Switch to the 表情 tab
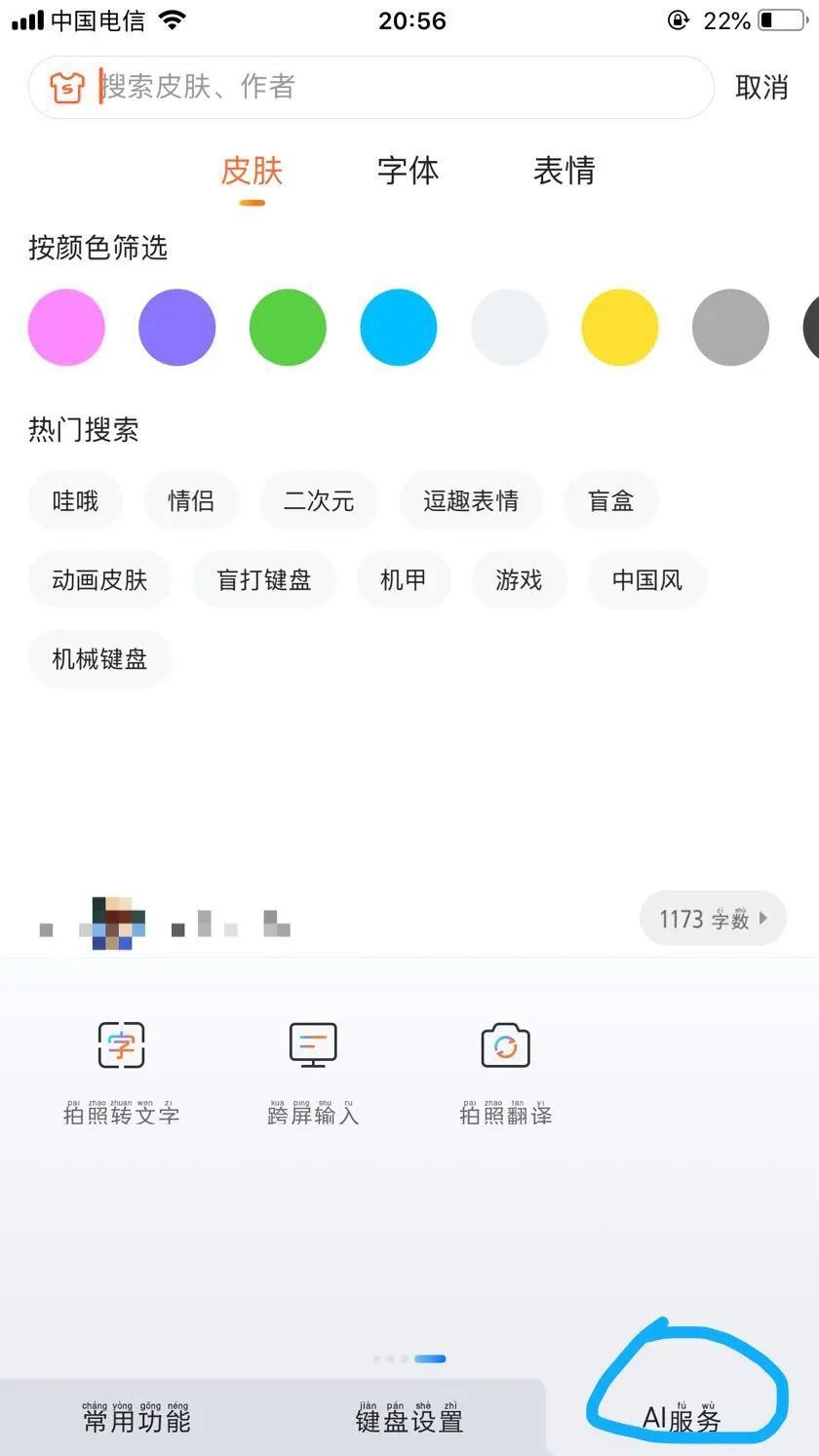The image size is (819, 1456). point(564,171)
